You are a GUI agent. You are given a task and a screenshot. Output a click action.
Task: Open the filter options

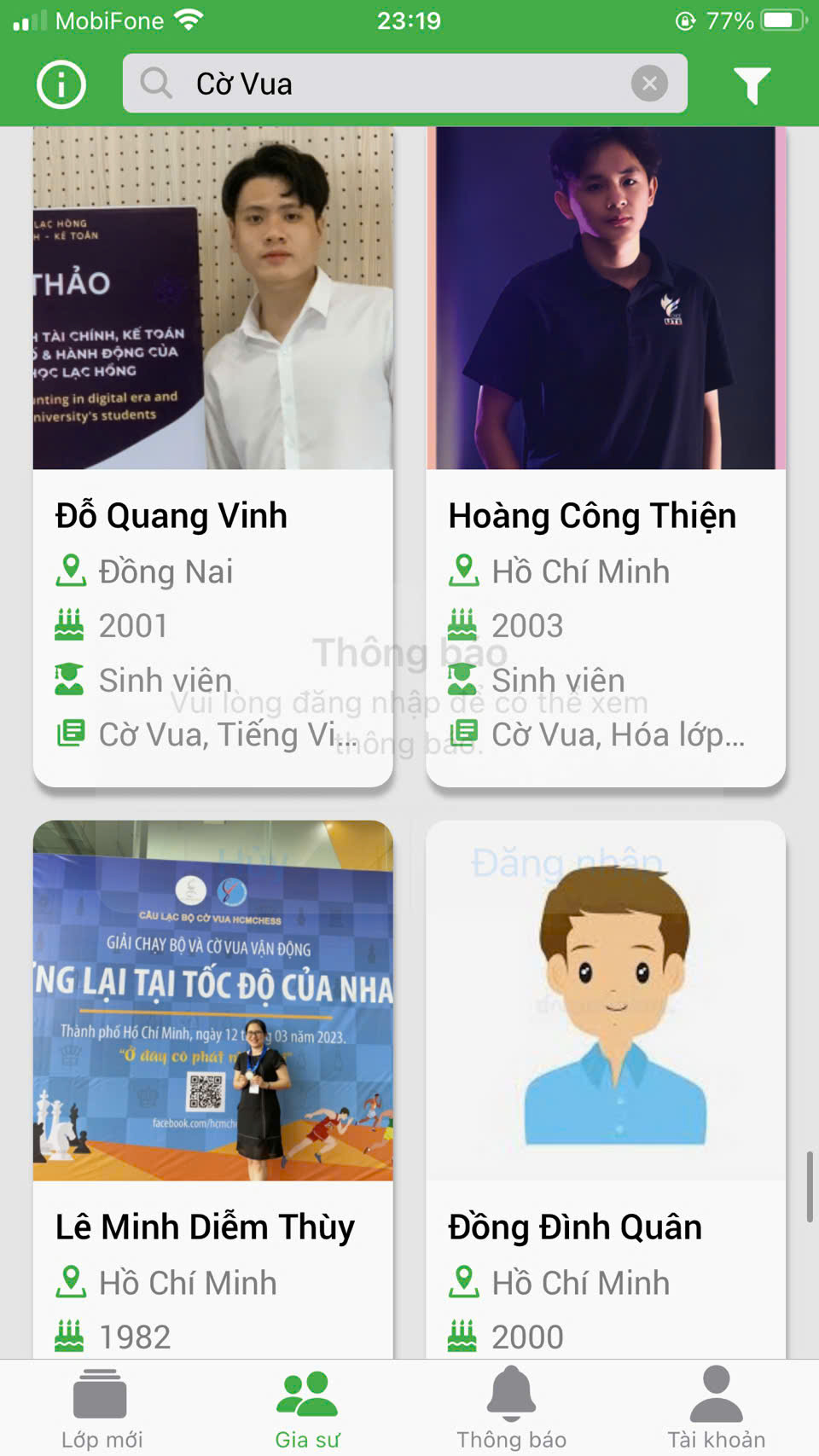752,84
